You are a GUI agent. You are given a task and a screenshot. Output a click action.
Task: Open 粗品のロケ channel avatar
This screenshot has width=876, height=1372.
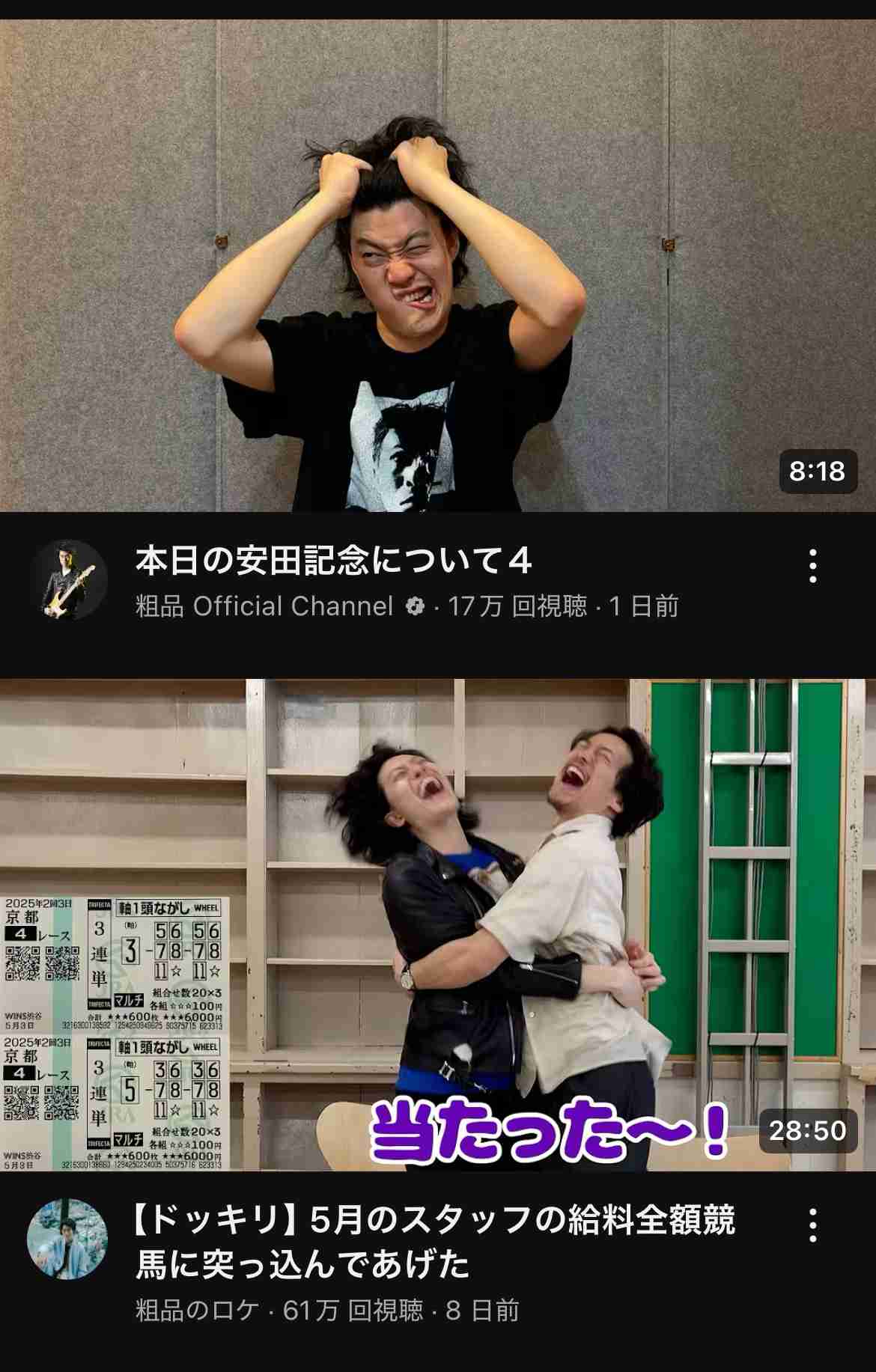pyautogui.click(x=67, y=1239)
